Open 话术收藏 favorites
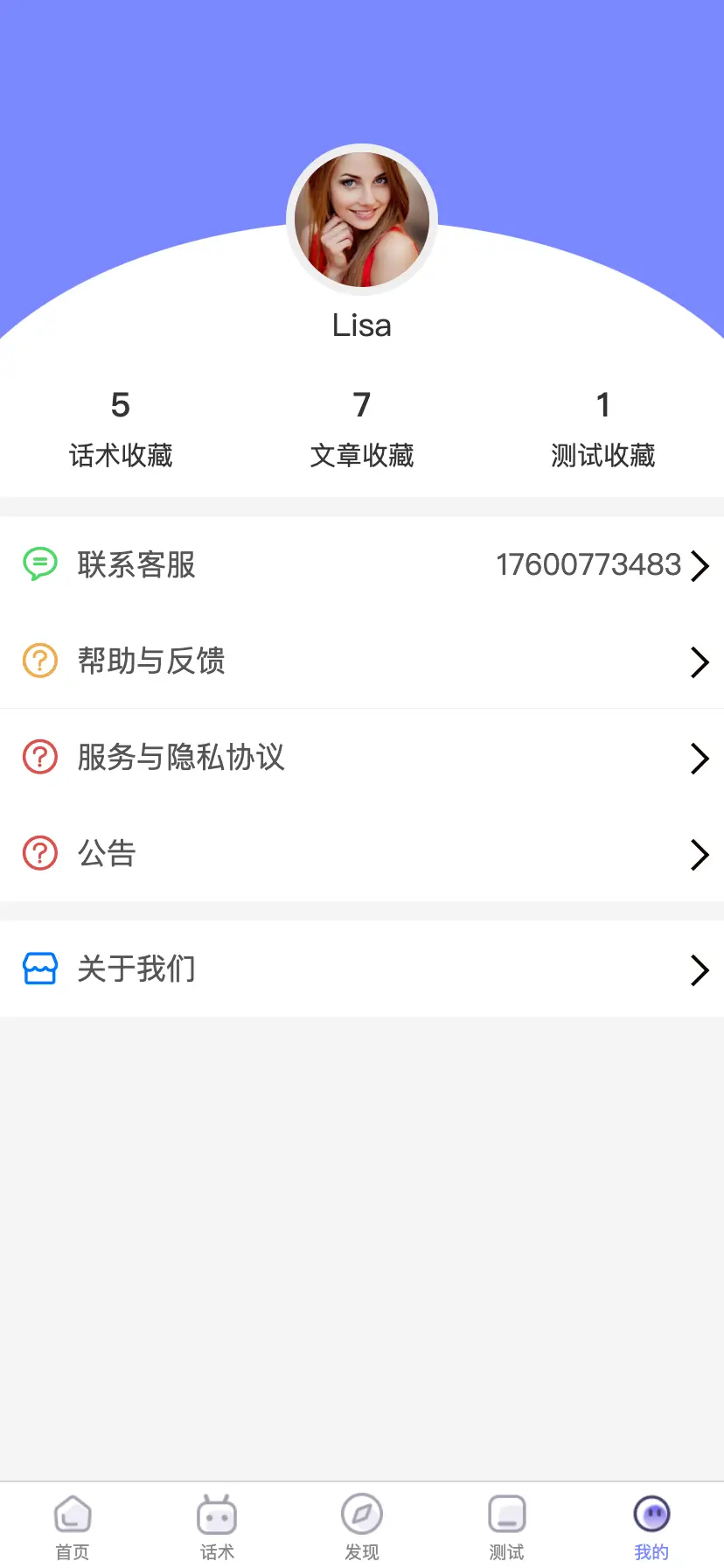Viewport: 724px width, 1568px height. (x=121, y=429)
